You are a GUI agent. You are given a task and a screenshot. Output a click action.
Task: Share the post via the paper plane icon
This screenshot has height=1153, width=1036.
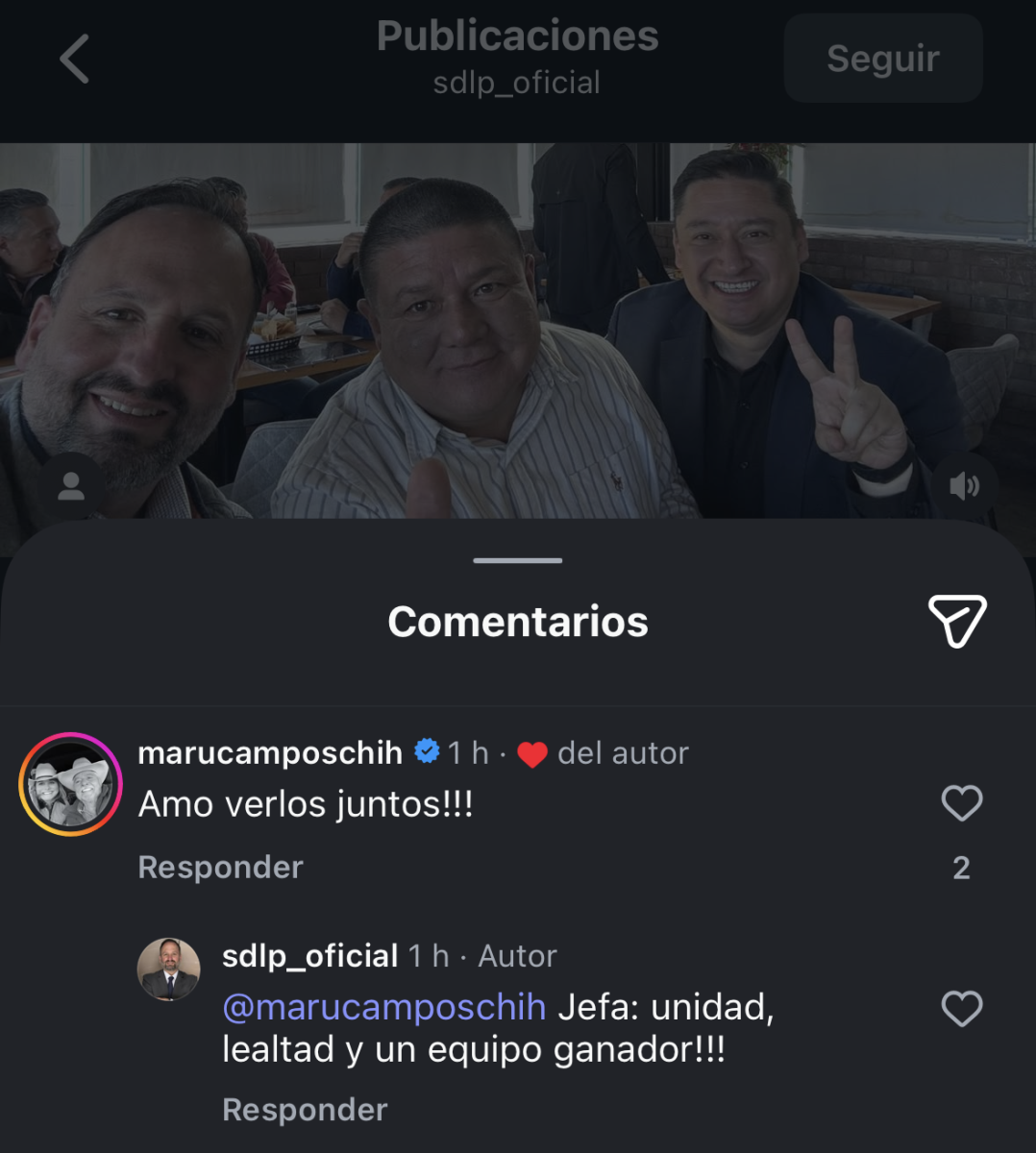(957, 621)
